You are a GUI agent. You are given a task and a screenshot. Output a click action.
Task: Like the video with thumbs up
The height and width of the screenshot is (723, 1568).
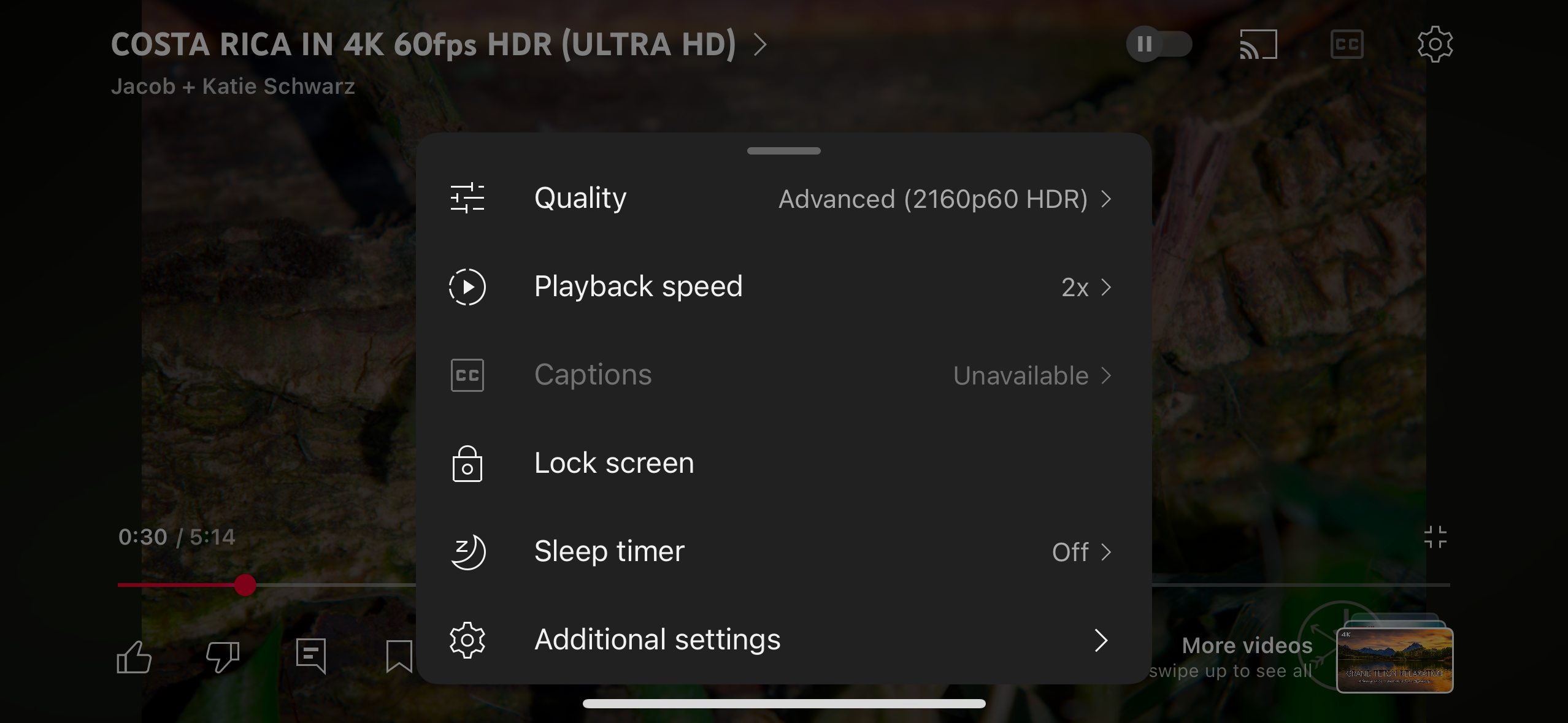coord(134,657)
